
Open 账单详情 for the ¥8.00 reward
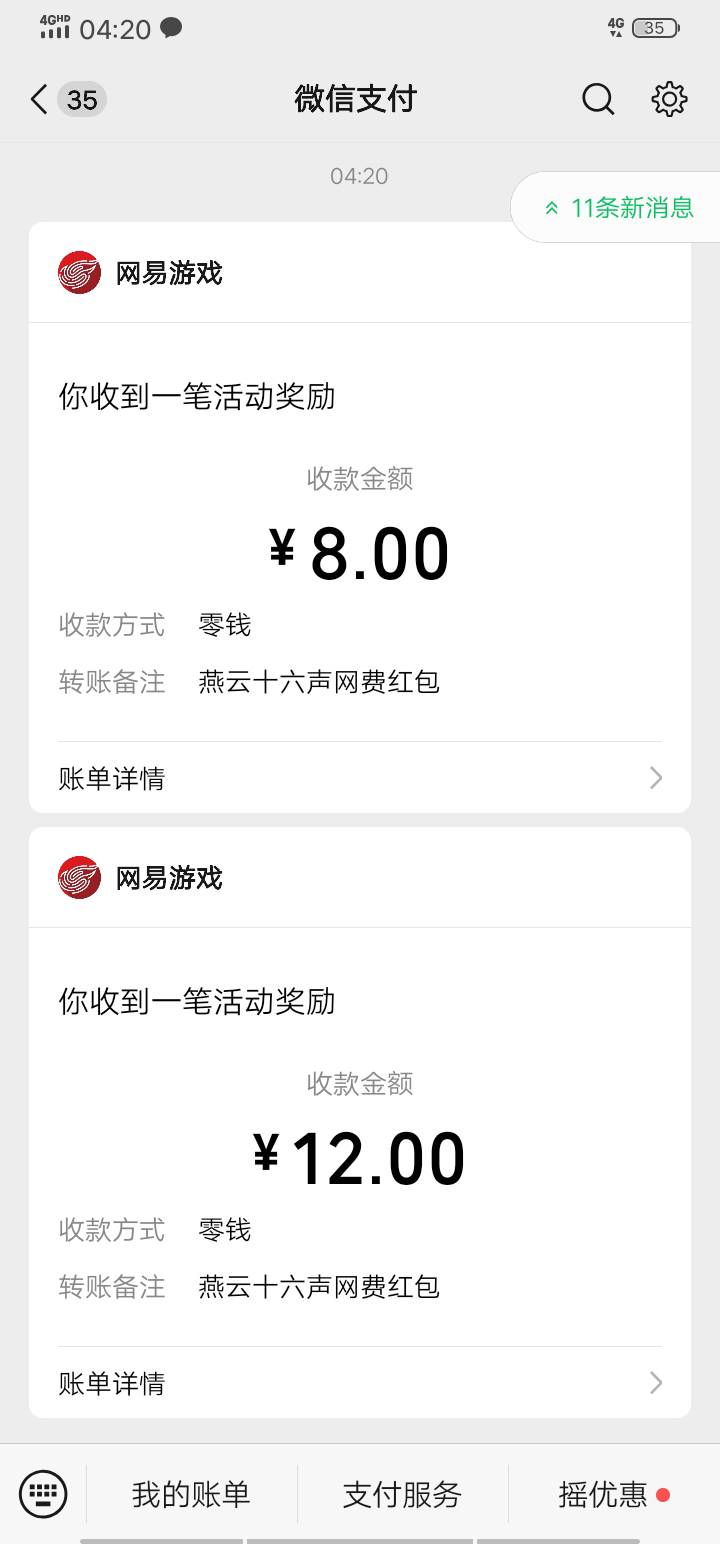click(360, 778)
